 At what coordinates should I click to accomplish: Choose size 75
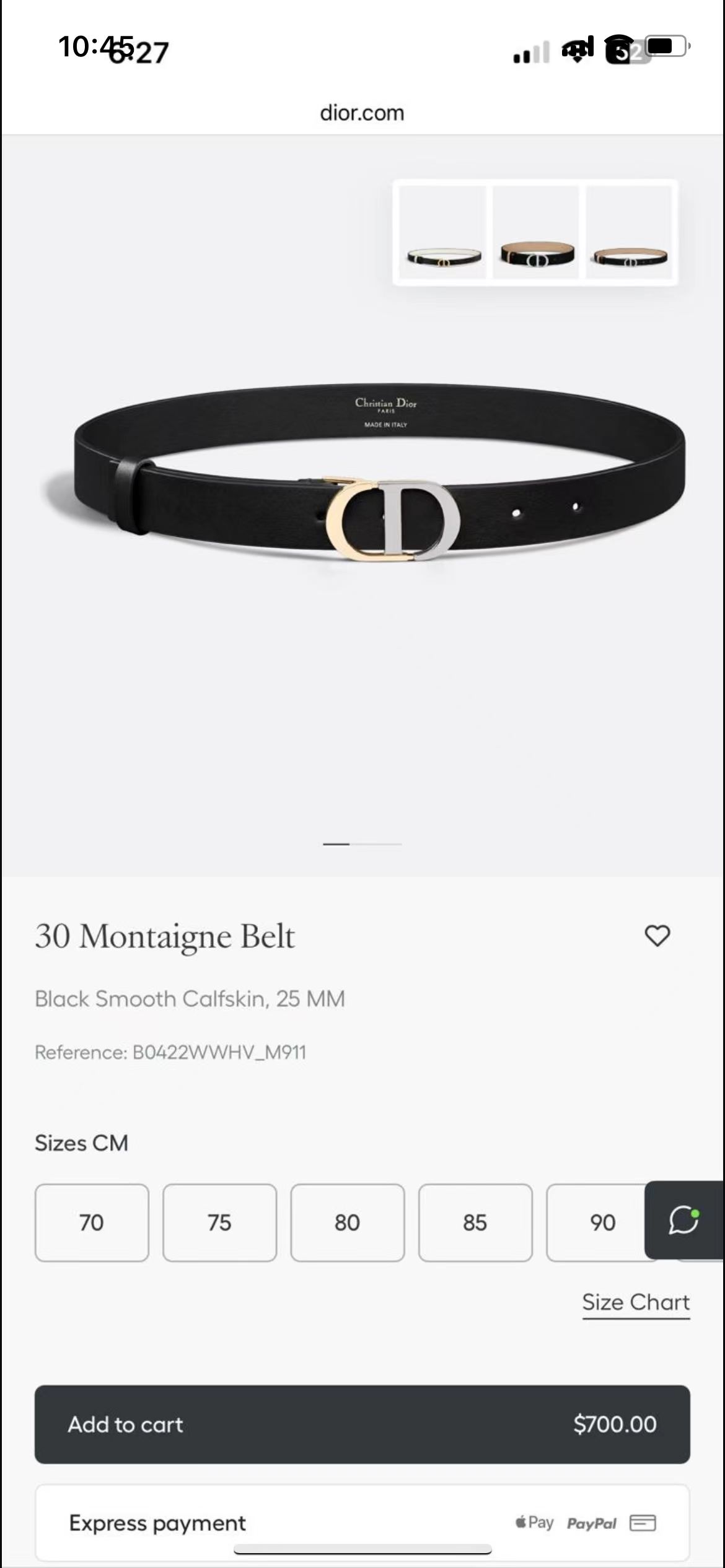click(x=219, y=1222)
